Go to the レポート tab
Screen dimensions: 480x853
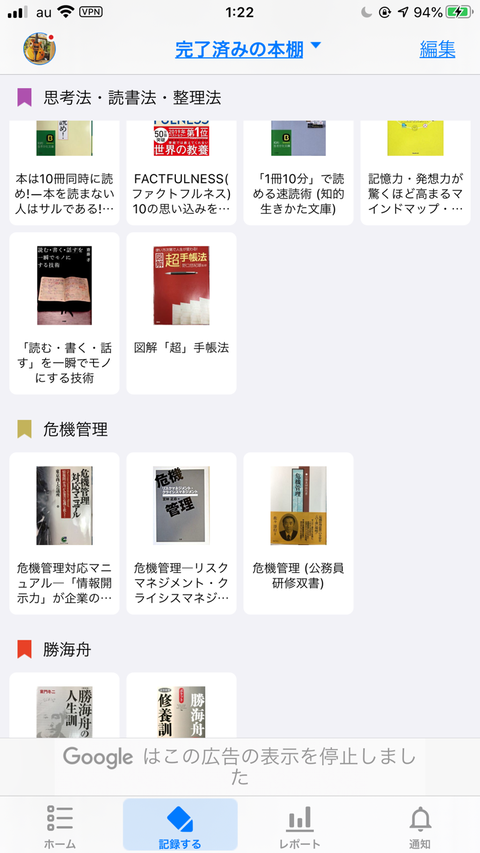coord(300,826)
